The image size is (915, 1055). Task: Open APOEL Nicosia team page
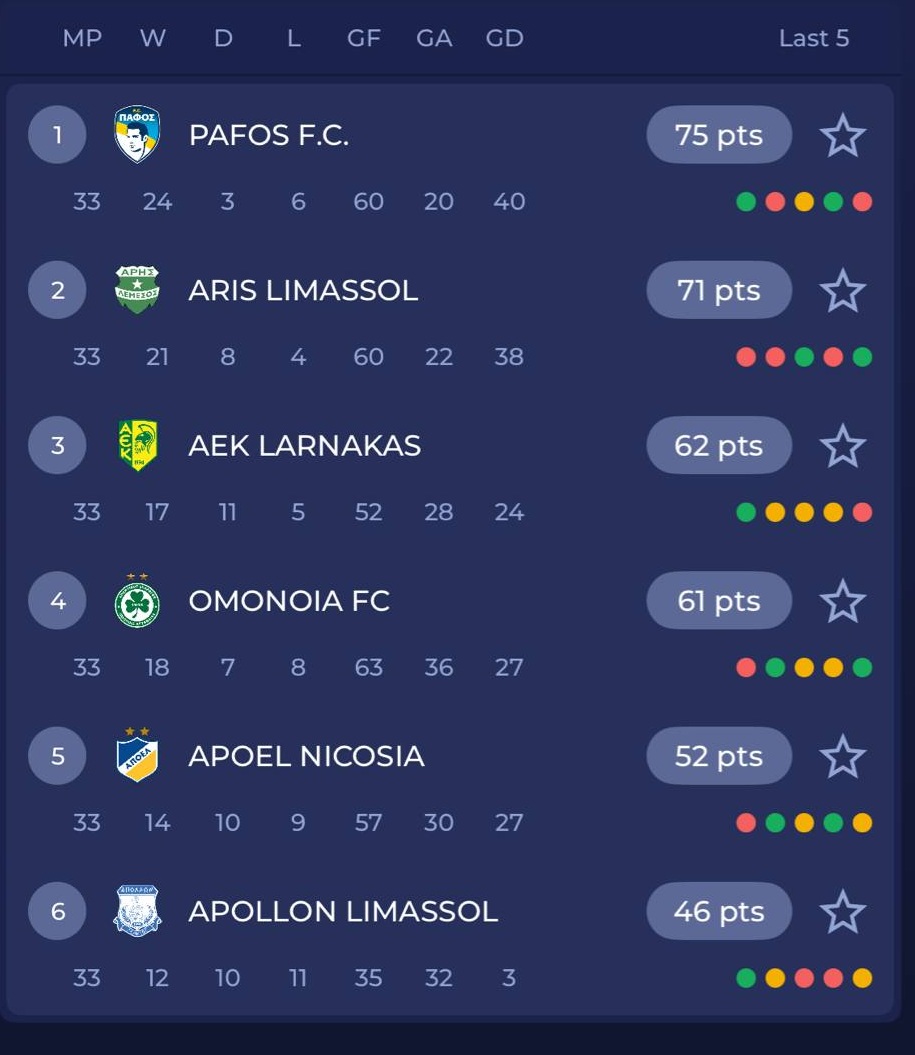[306, 756]
